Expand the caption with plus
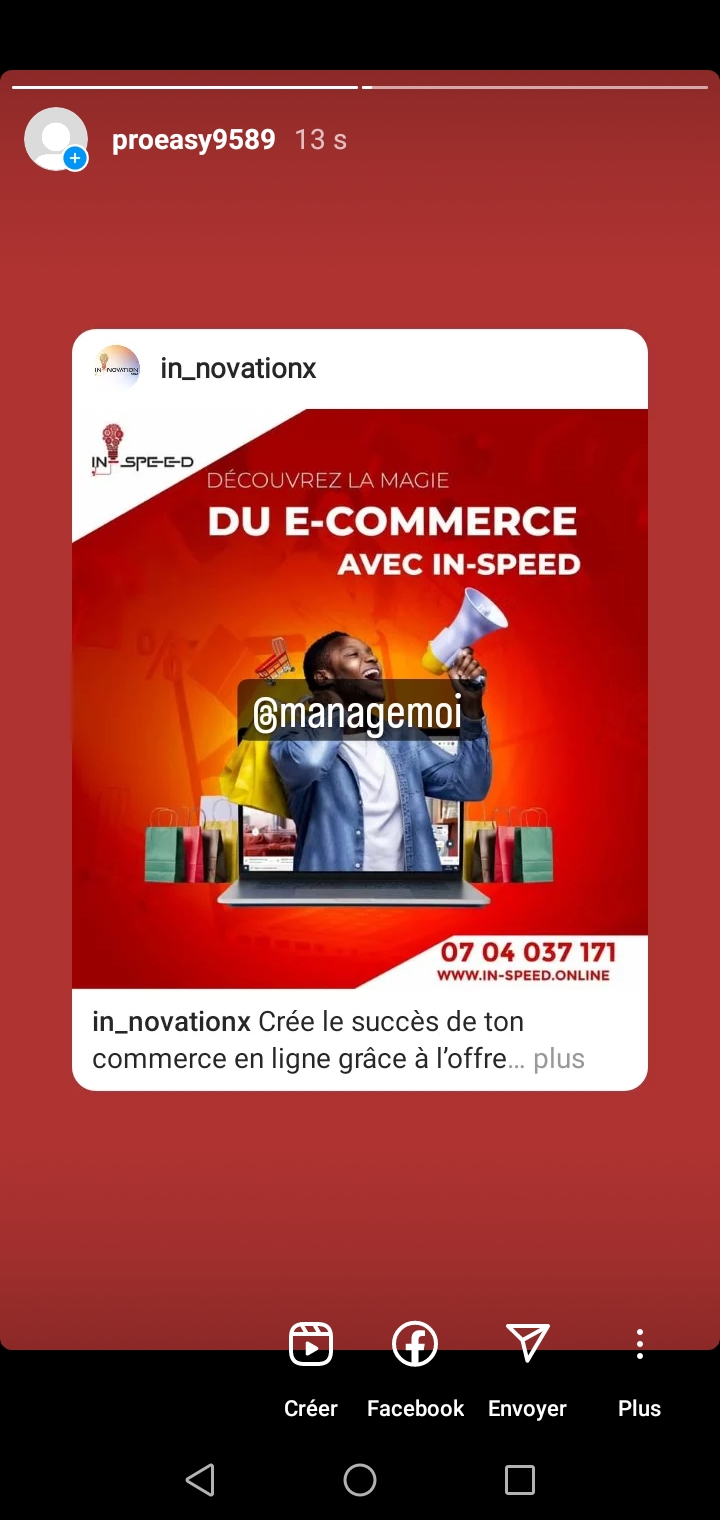This screenshot has width=720, height=1520. pyautogui.click(x=559, y=1058)
